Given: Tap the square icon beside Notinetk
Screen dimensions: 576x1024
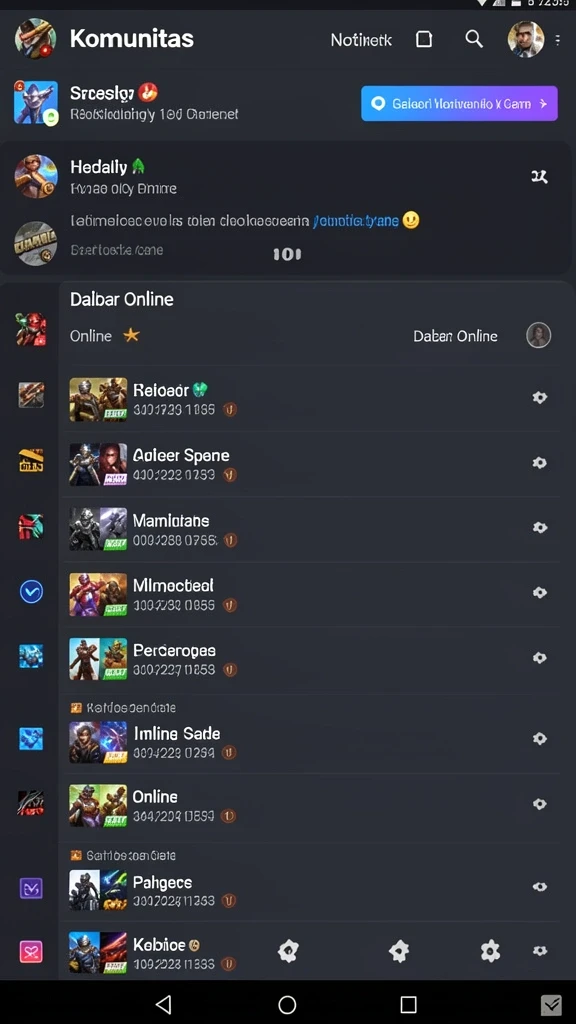Looking at the screenshot, I should (424, 40).
